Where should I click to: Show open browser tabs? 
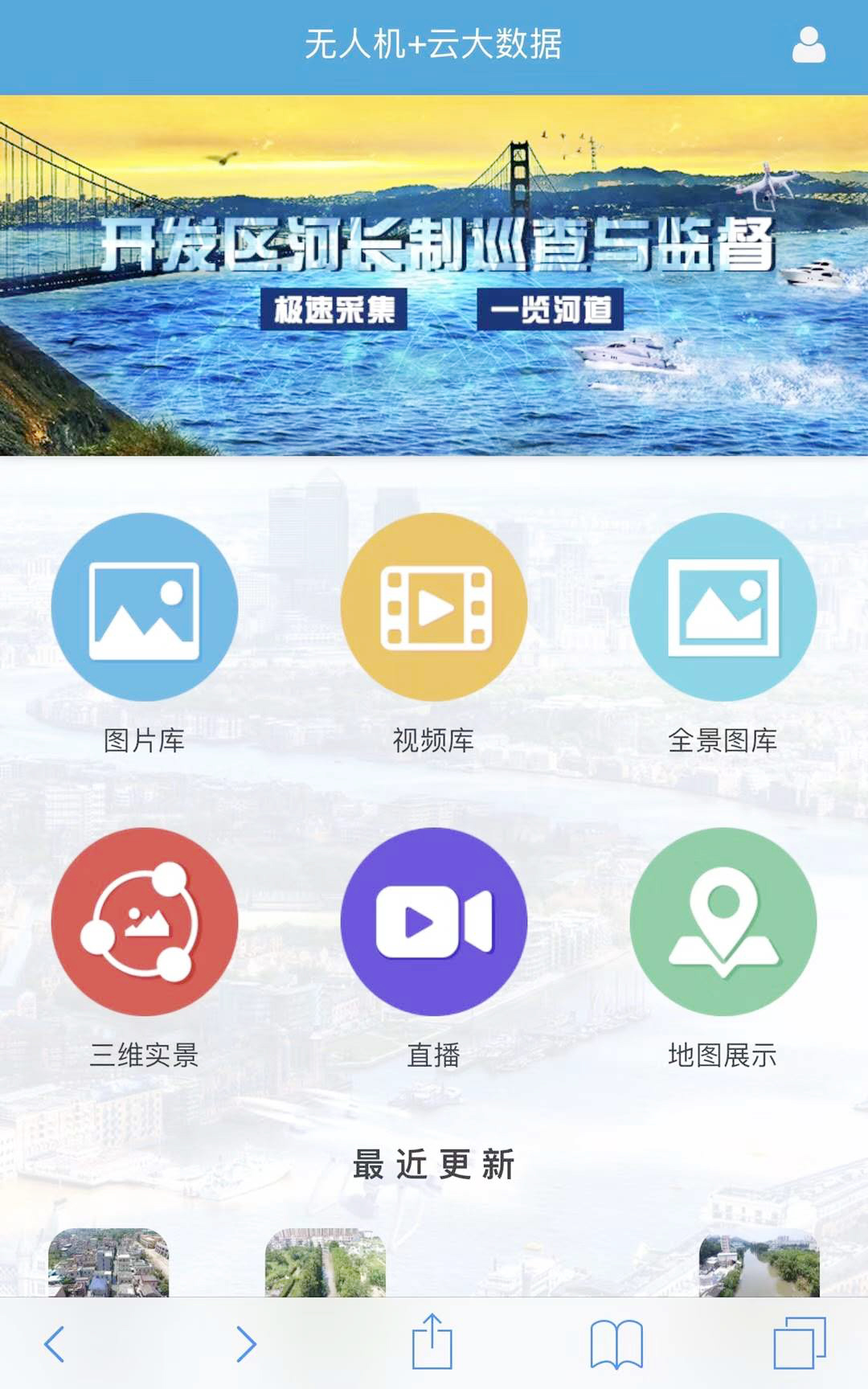coord(799,1342)
